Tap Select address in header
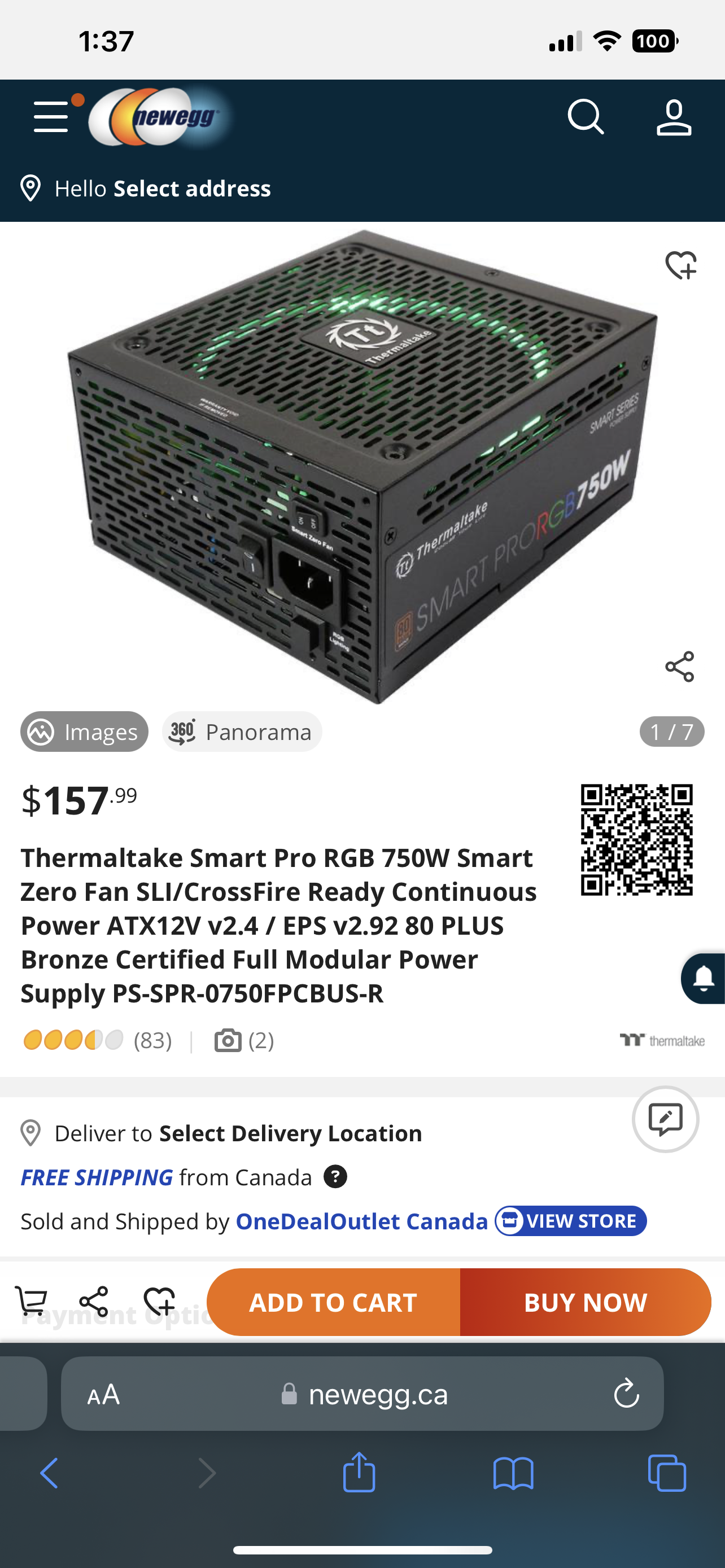Image resolution: width=725 pixels, height=1568 pixels. coord(192,189)
